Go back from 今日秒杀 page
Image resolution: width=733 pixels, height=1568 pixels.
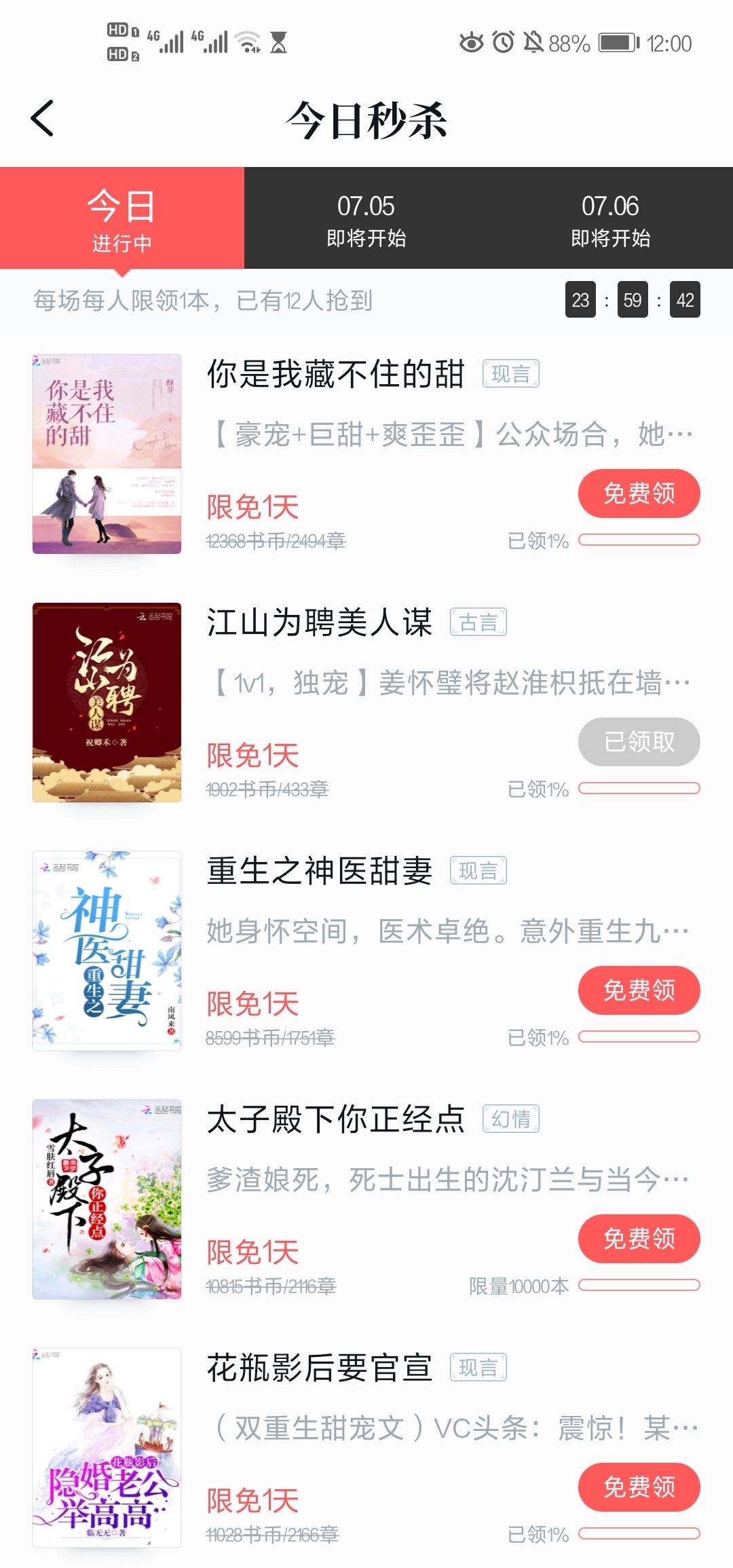click(42, 119)
